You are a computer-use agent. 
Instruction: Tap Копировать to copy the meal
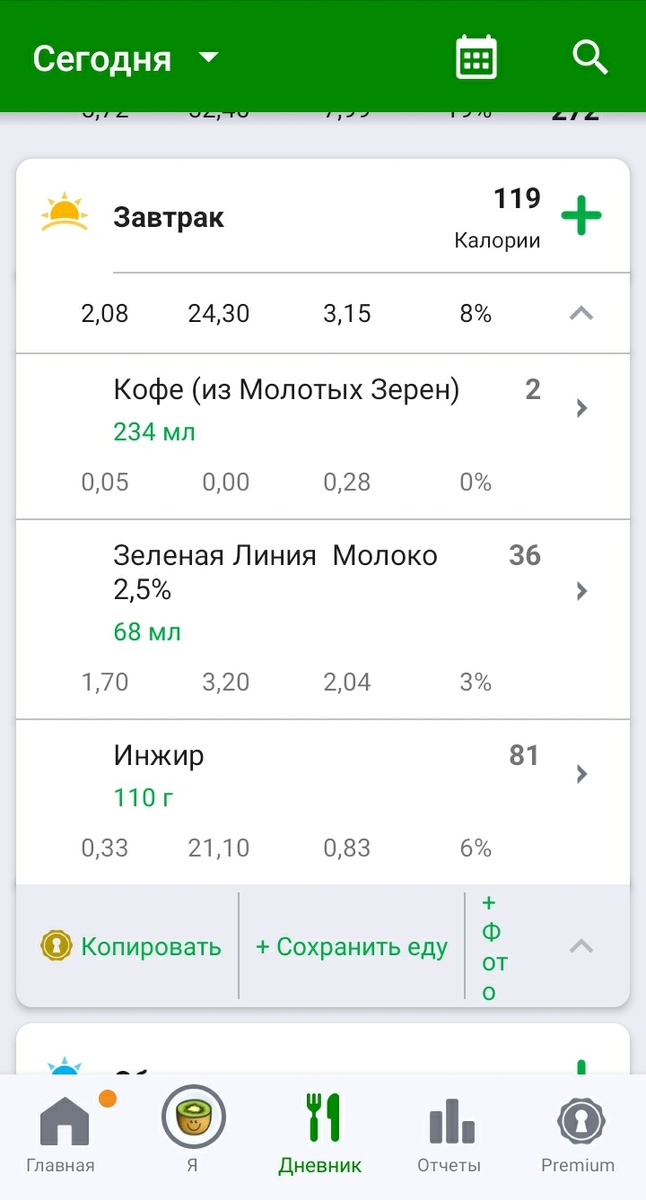pos(131,946)
